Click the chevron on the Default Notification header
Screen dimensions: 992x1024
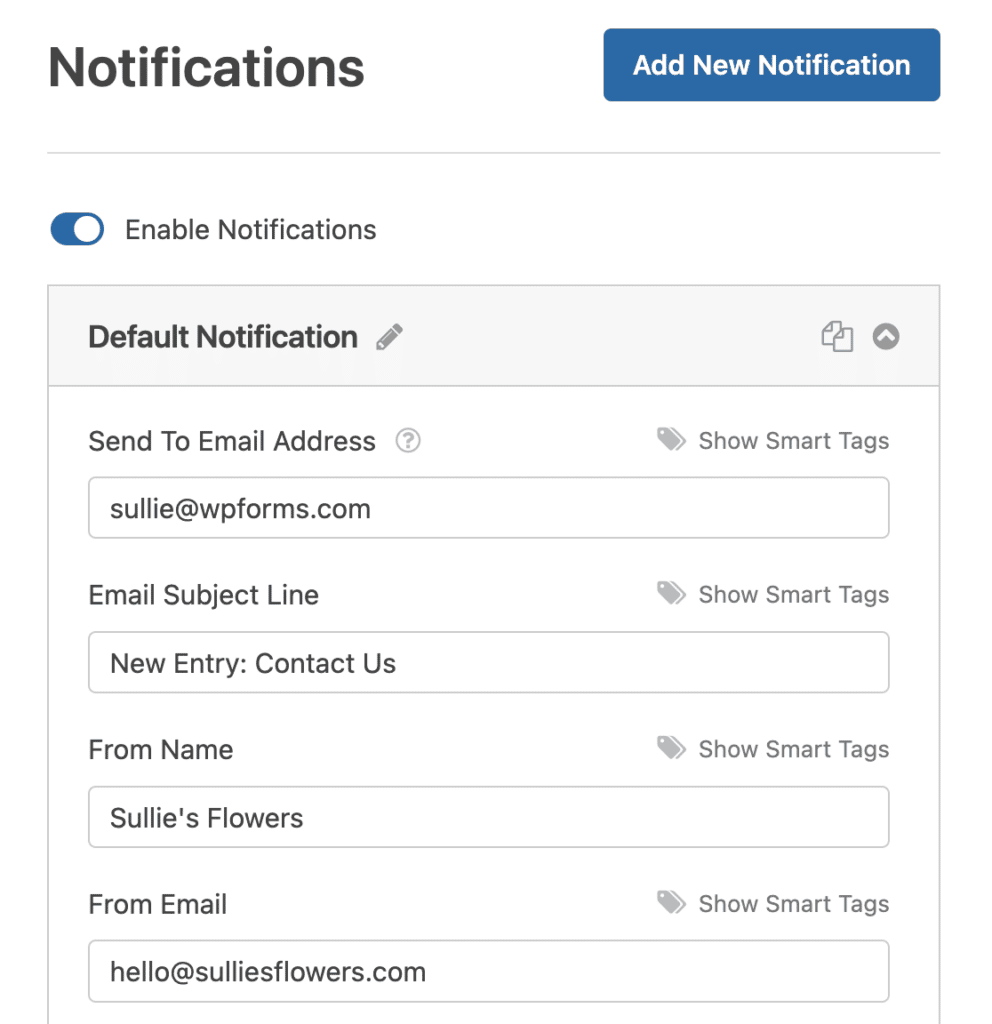(x=886, y=336)
